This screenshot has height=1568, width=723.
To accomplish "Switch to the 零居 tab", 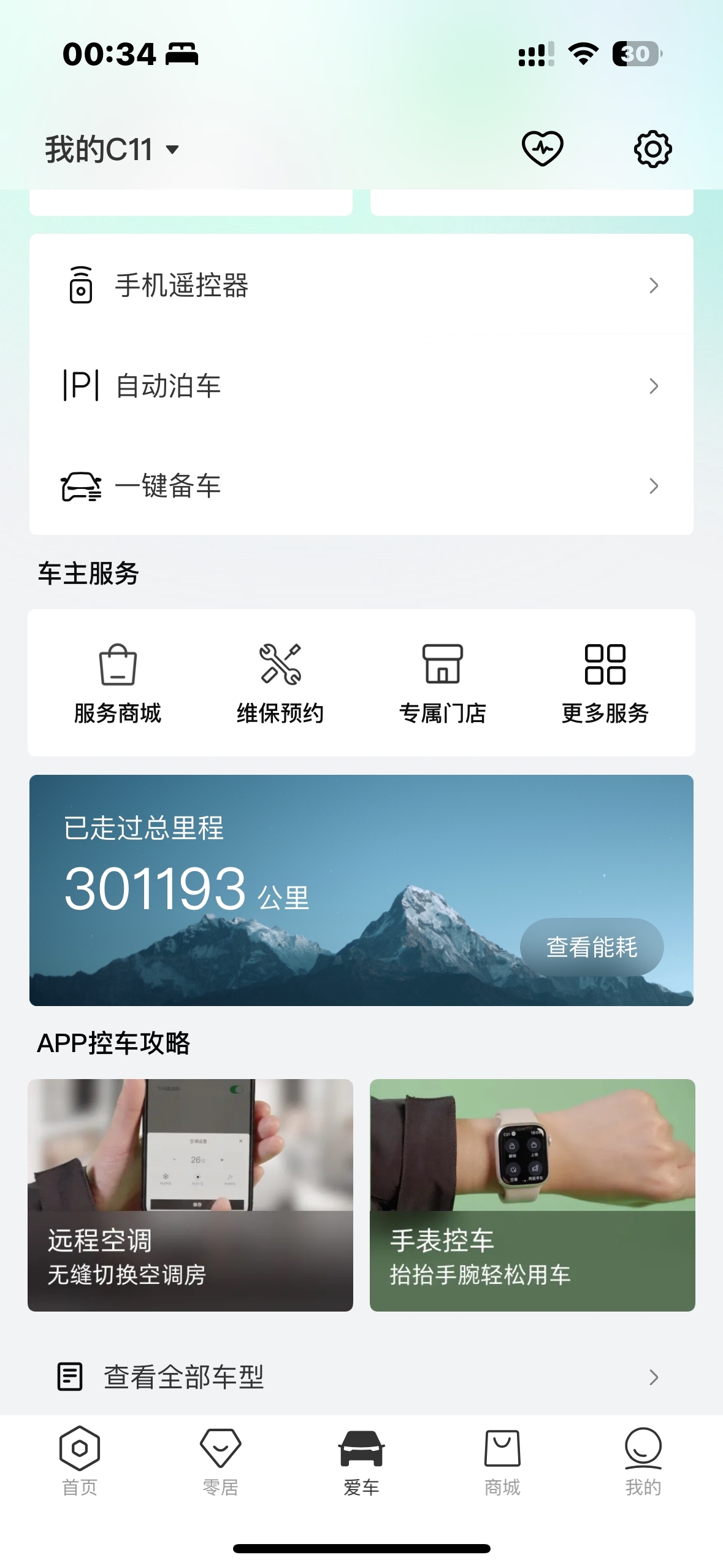I will (220, 1461).
